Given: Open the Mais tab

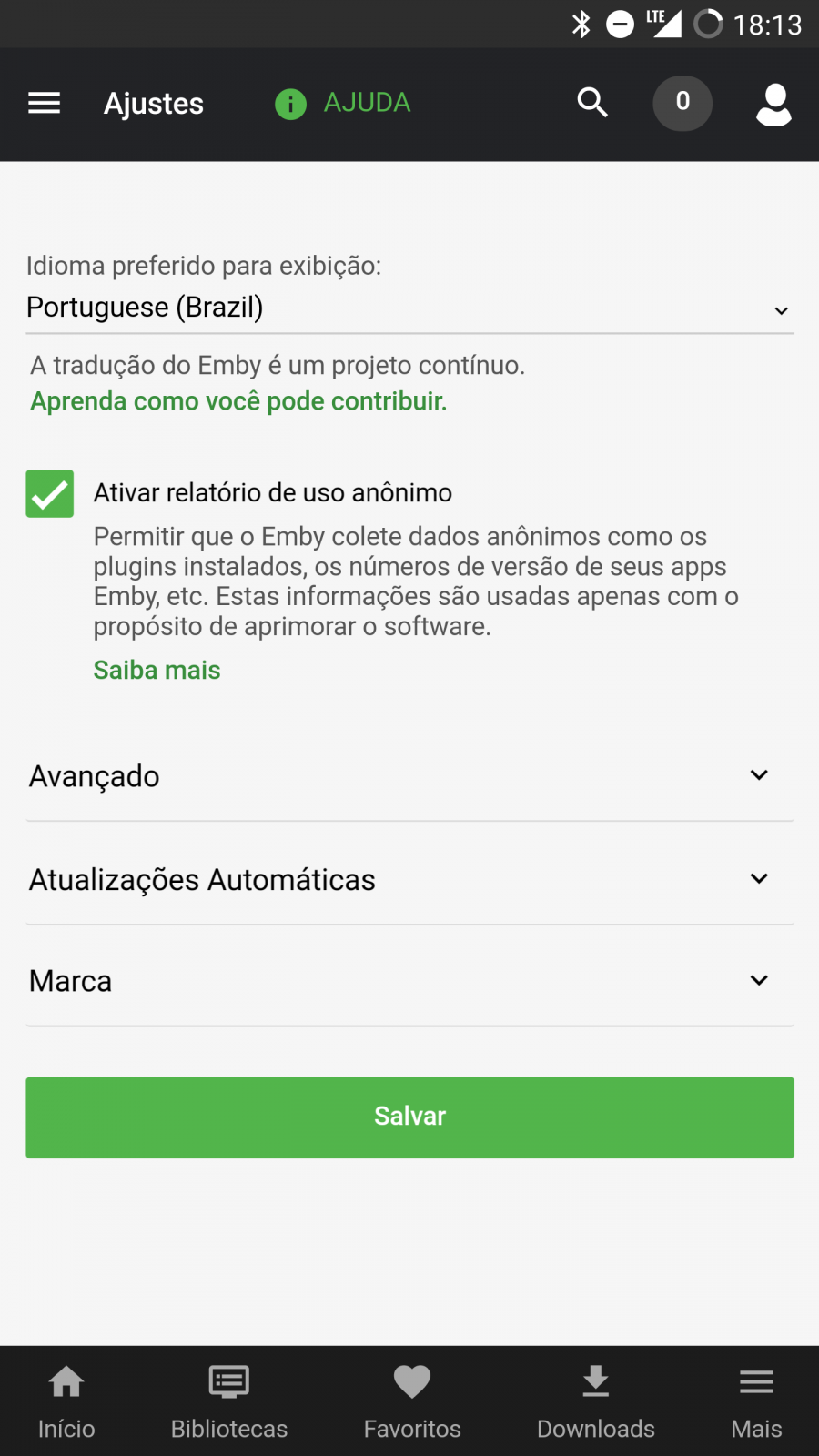Looking at the screenshot, I should [x=756, y=1401].
